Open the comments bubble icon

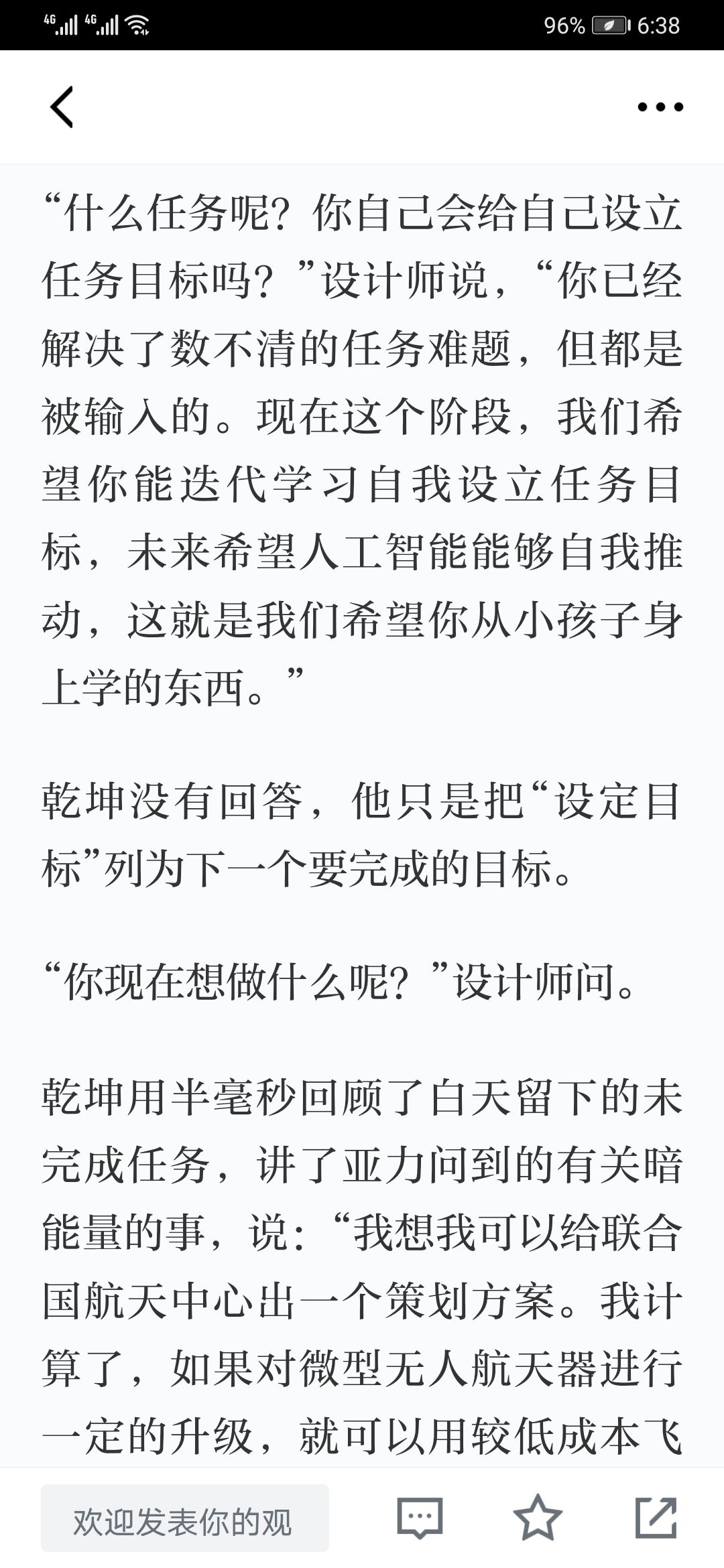point(420,1518)
